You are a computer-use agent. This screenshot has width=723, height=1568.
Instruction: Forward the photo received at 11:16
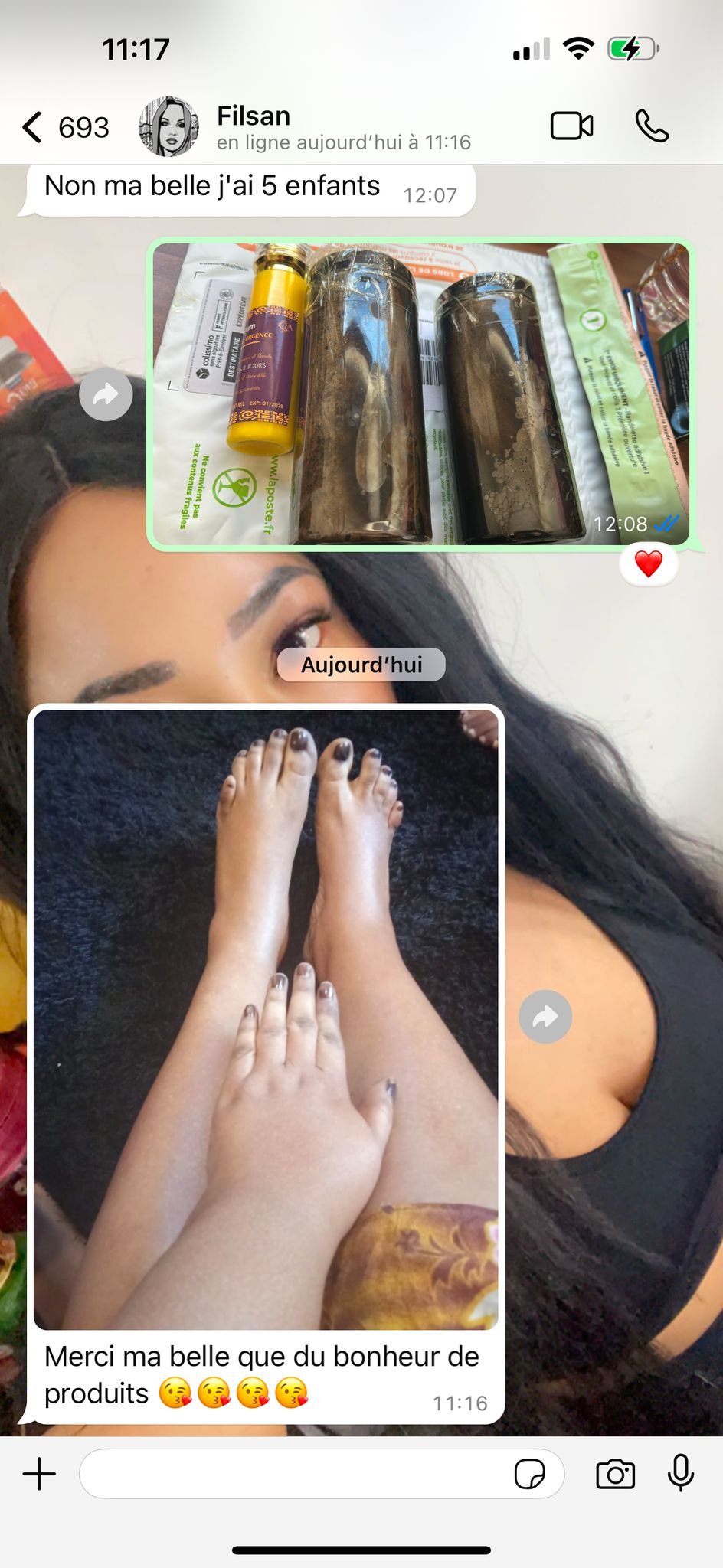[x=545, y=1017]
